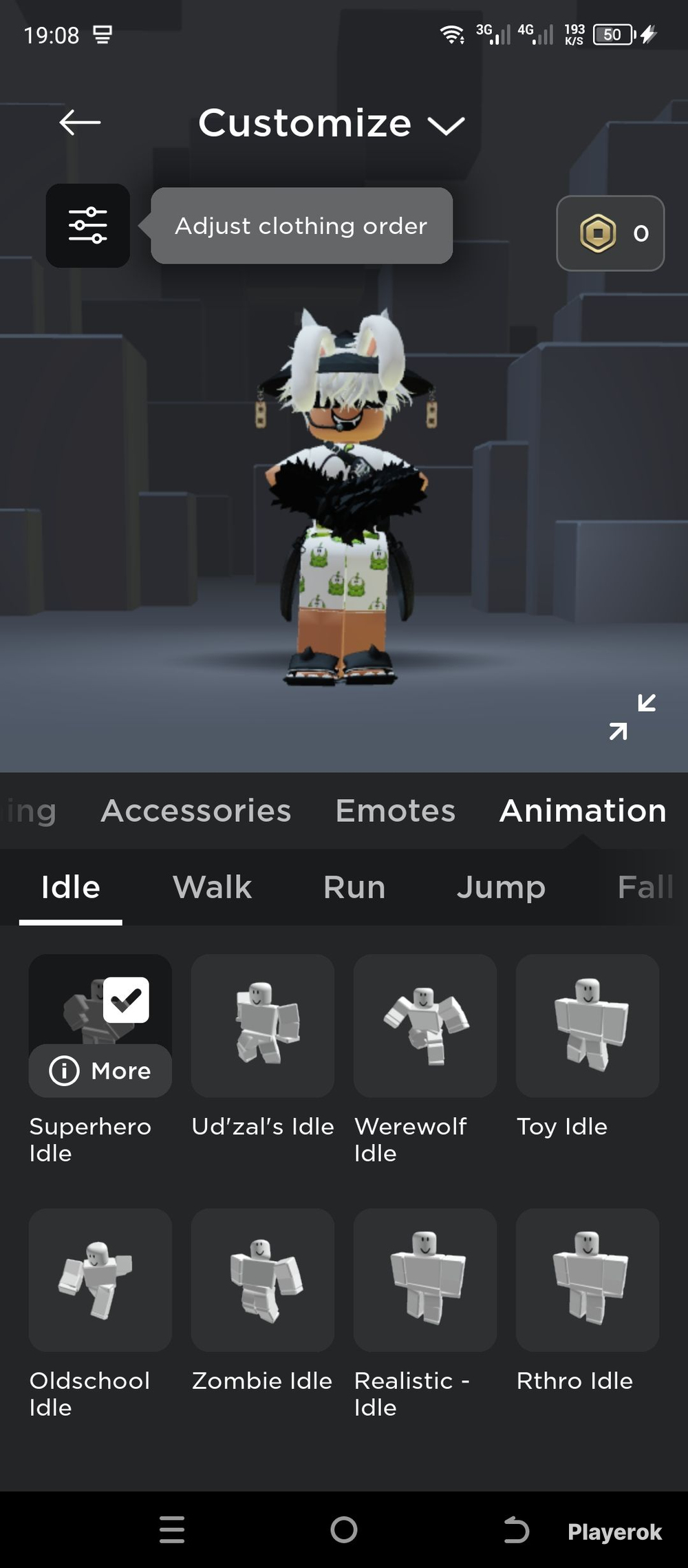Choose the Toy Idle animation
The height and width of the screenshot is (1568, 688).
tap(588, 1026)
